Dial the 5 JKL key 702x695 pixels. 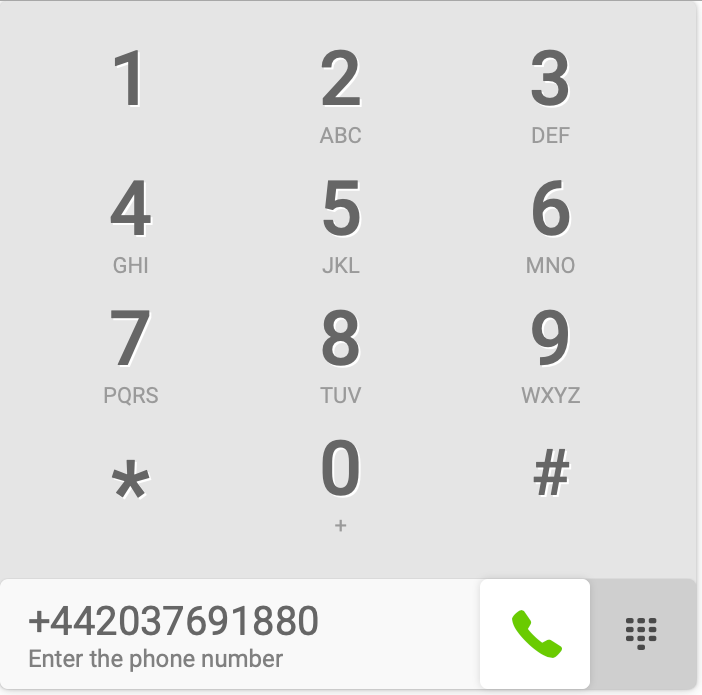340,225
